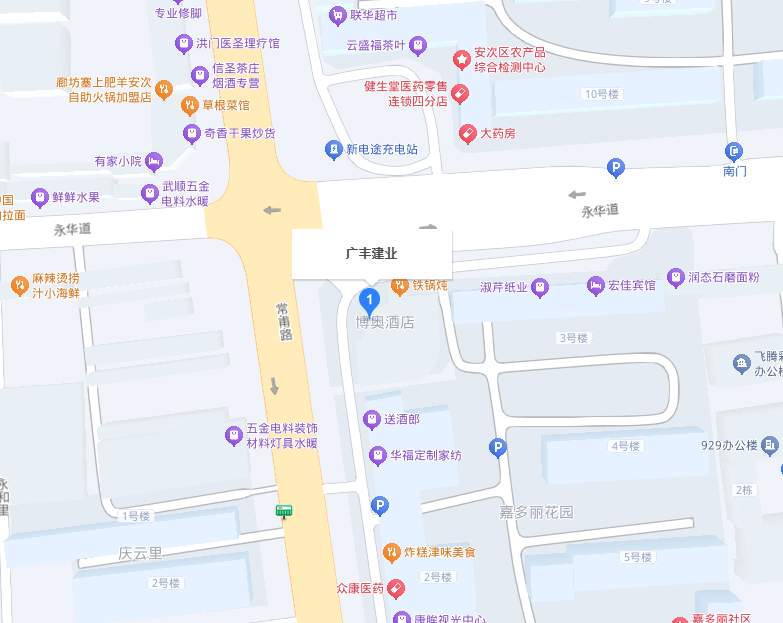Open the 广丰建业 info bubble

pos(371,254)
